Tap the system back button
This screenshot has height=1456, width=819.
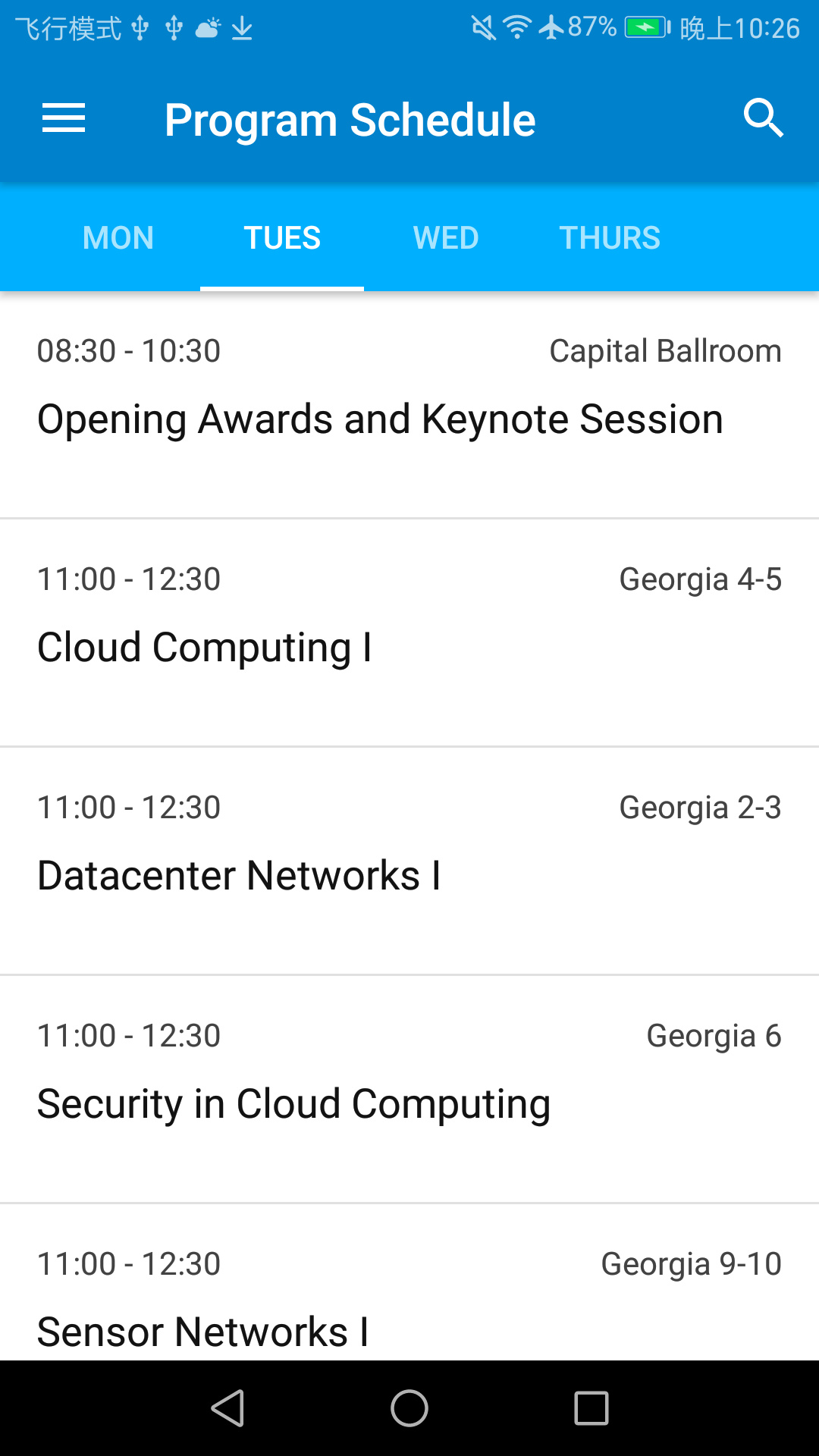227,1408
